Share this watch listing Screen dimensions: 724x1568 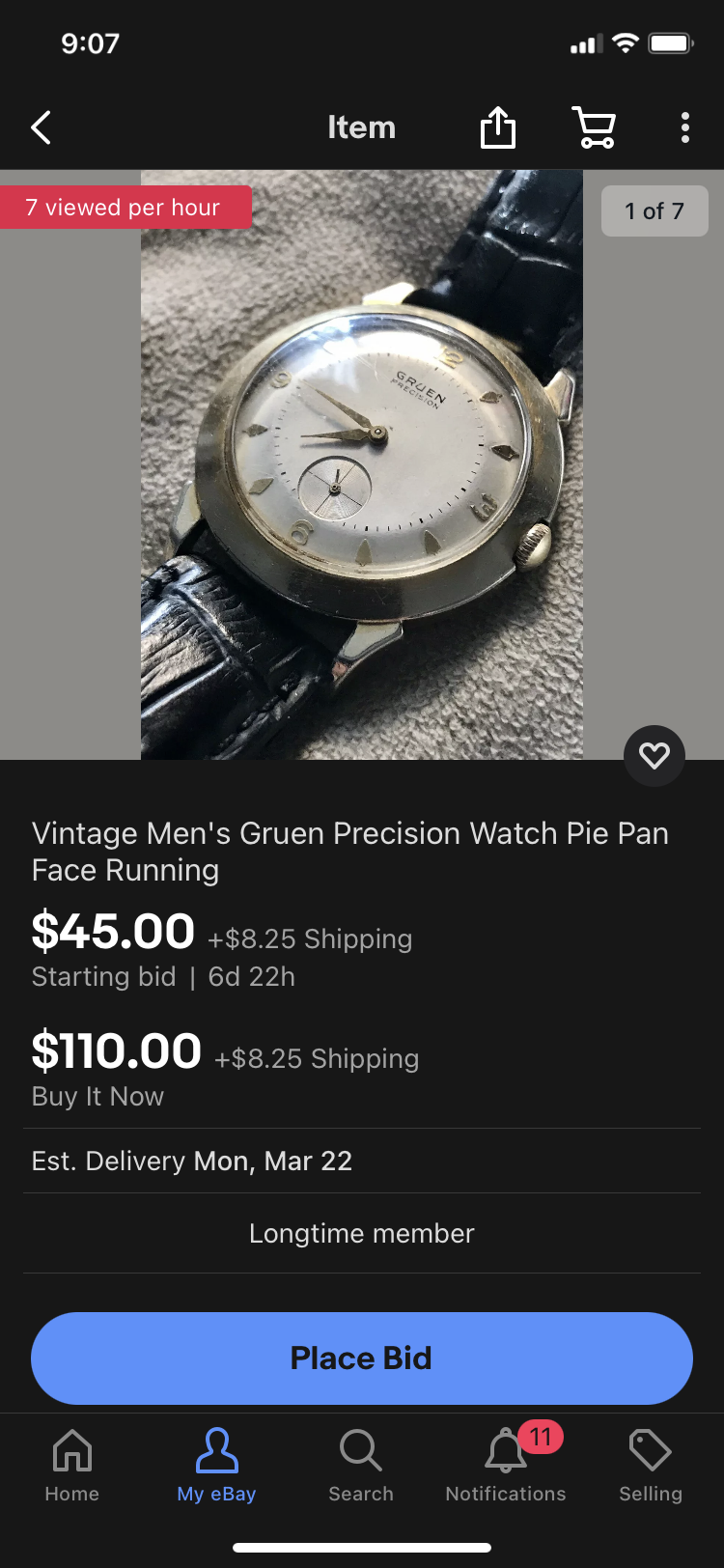click(498, 127)
